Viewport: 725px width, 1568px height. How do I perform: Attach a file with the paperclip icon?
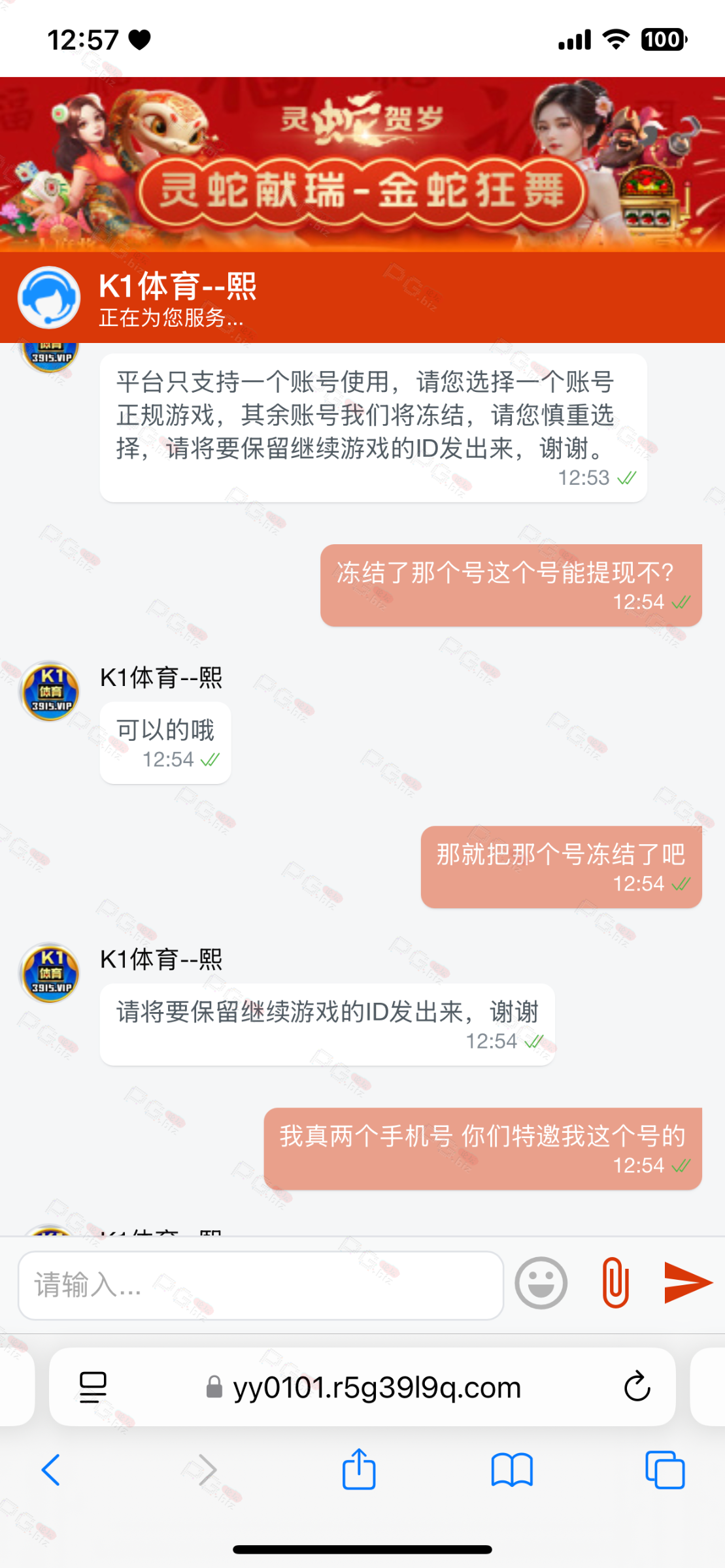tap(615, 1283)
